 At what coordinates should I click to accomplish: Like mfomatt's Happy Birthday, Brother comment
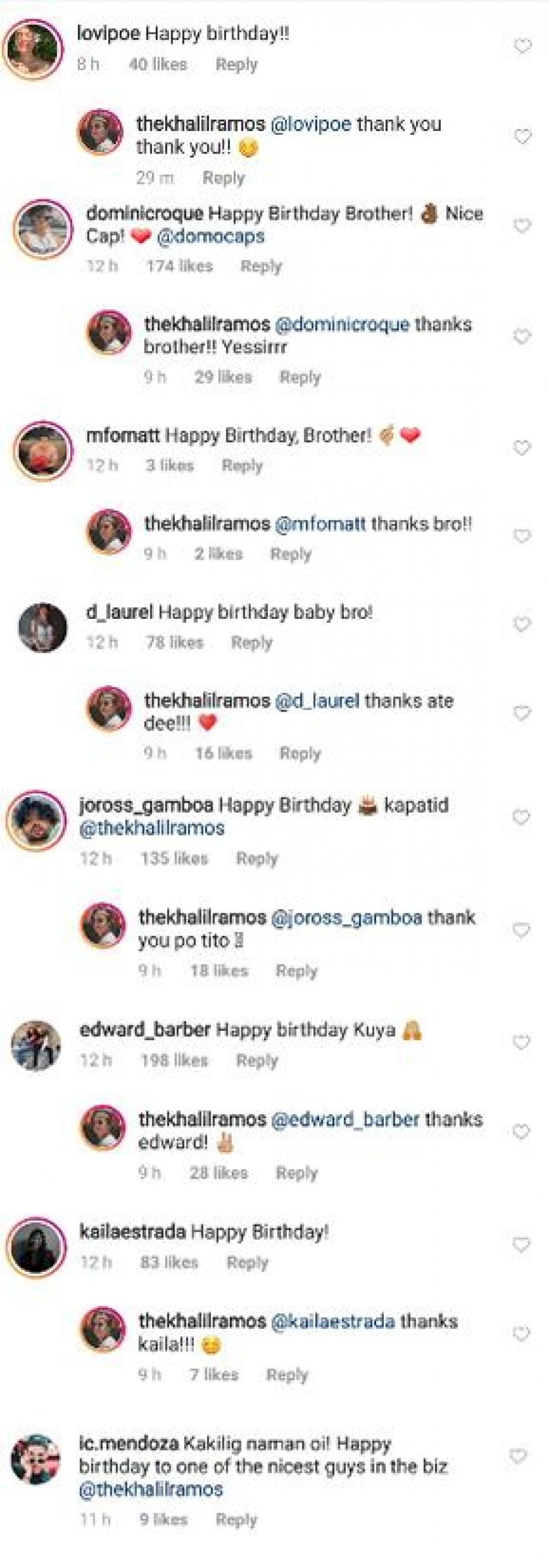coord(522,448)
